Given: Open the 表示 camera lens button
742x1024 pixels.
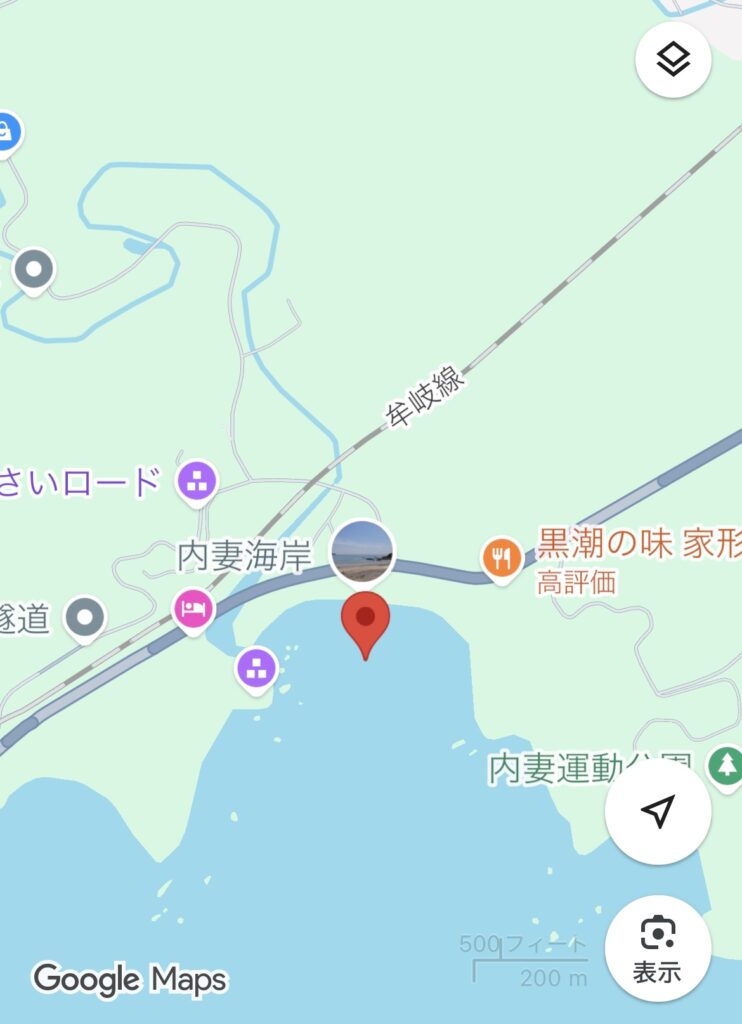Looking at the screenshot, I should coord(657,947).
